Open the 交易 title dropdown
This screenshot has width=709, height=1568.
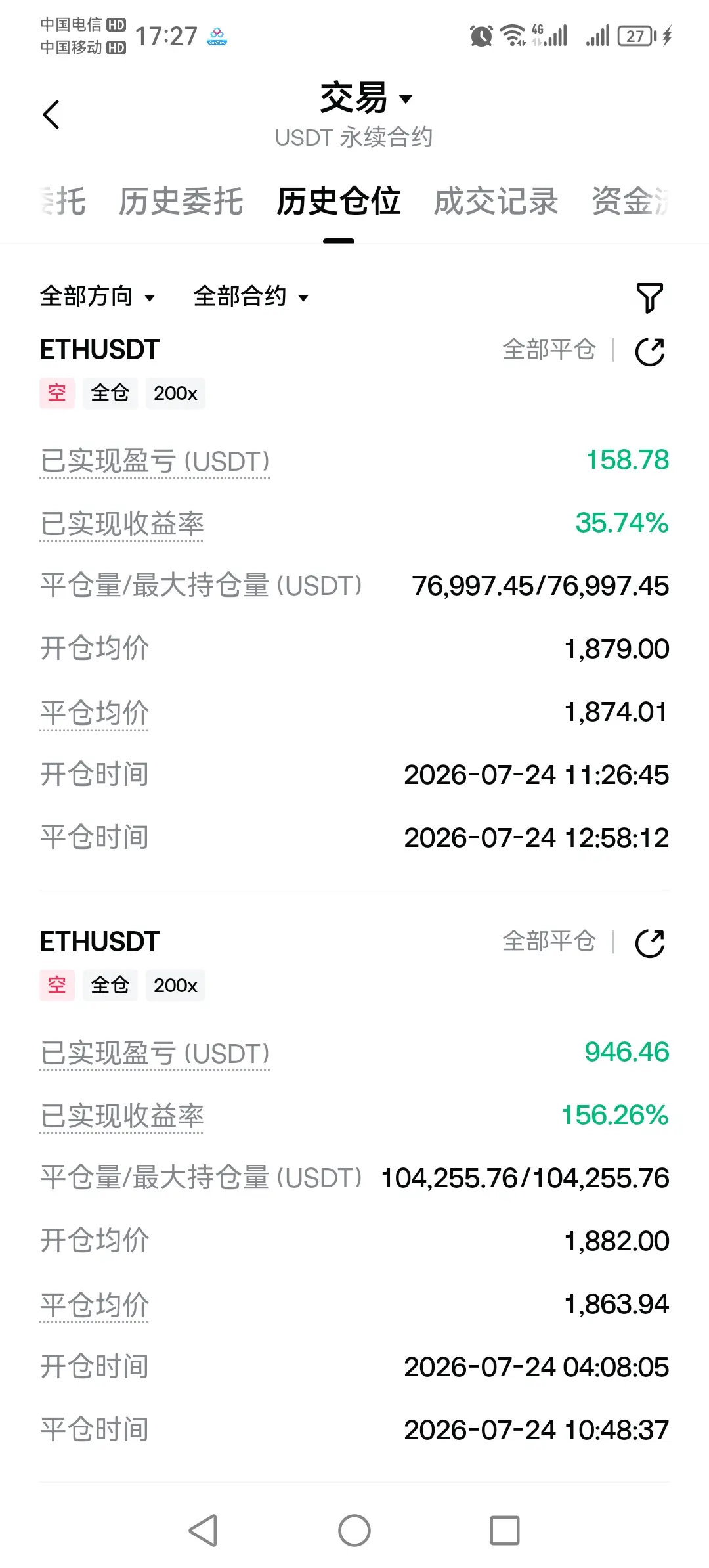click(x=366, y=98)
